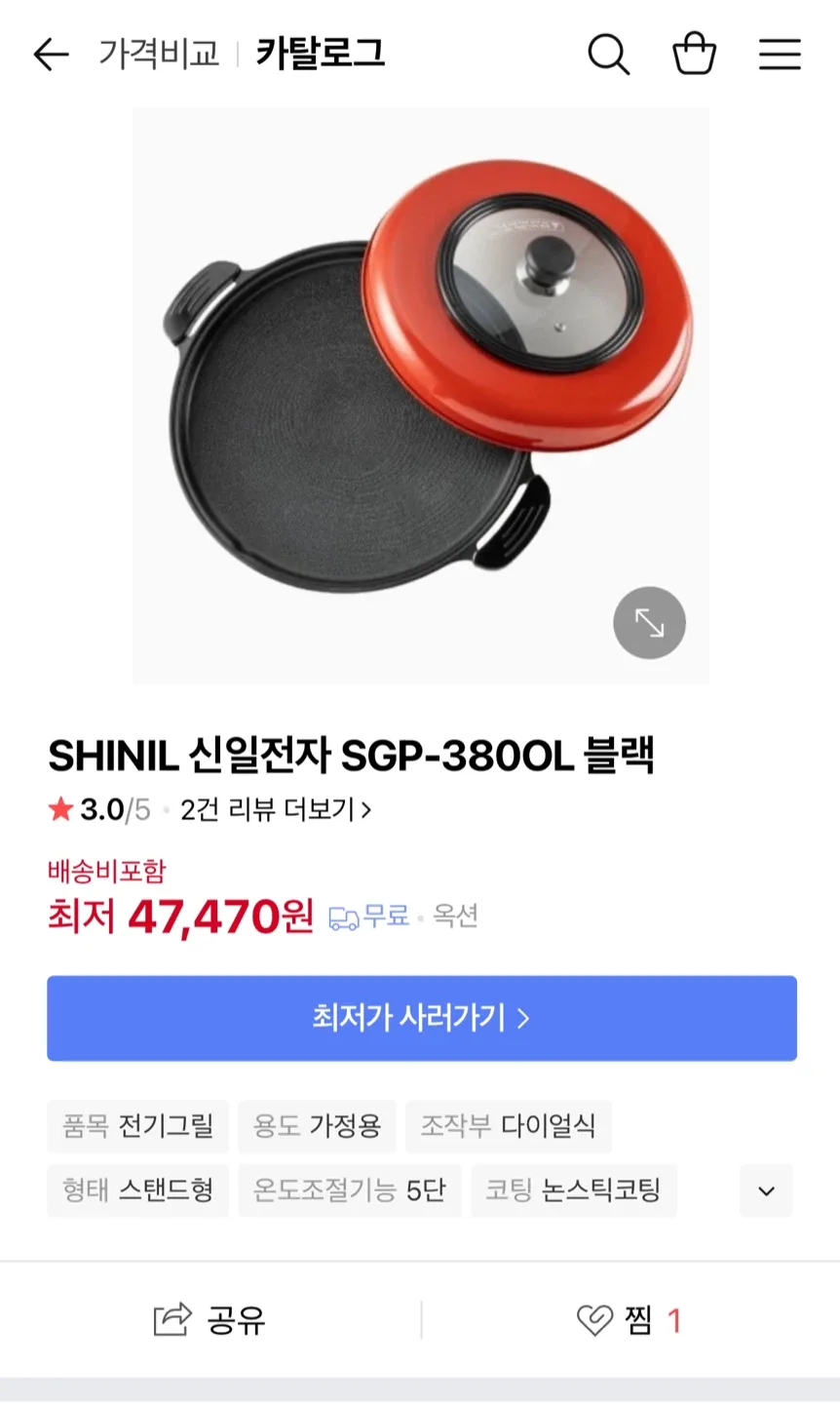
Task: Select the 형태 스탠드형 chip
Action: pyautogui.click(x=137, y=1189)
